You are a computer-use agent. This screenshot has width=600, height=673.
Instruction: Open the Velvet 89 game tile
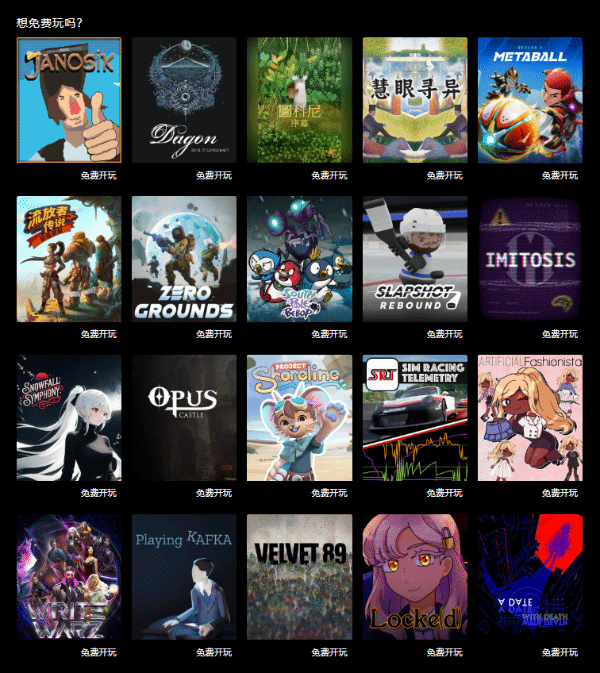click(x=299, y=577)
